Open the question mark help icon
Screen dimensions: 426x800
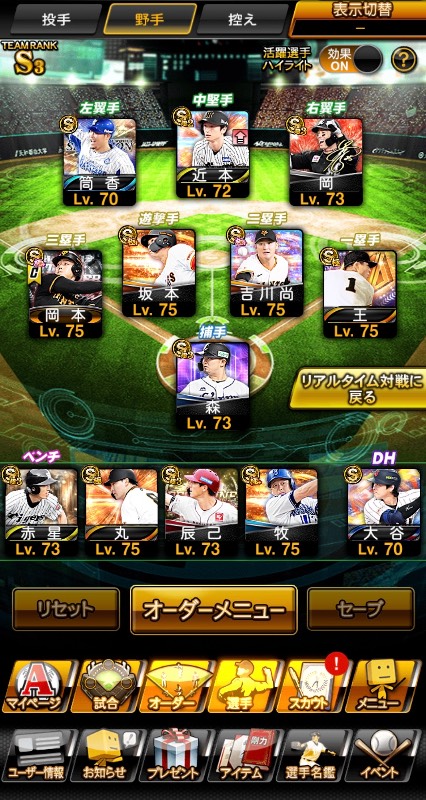click(404, 60)
